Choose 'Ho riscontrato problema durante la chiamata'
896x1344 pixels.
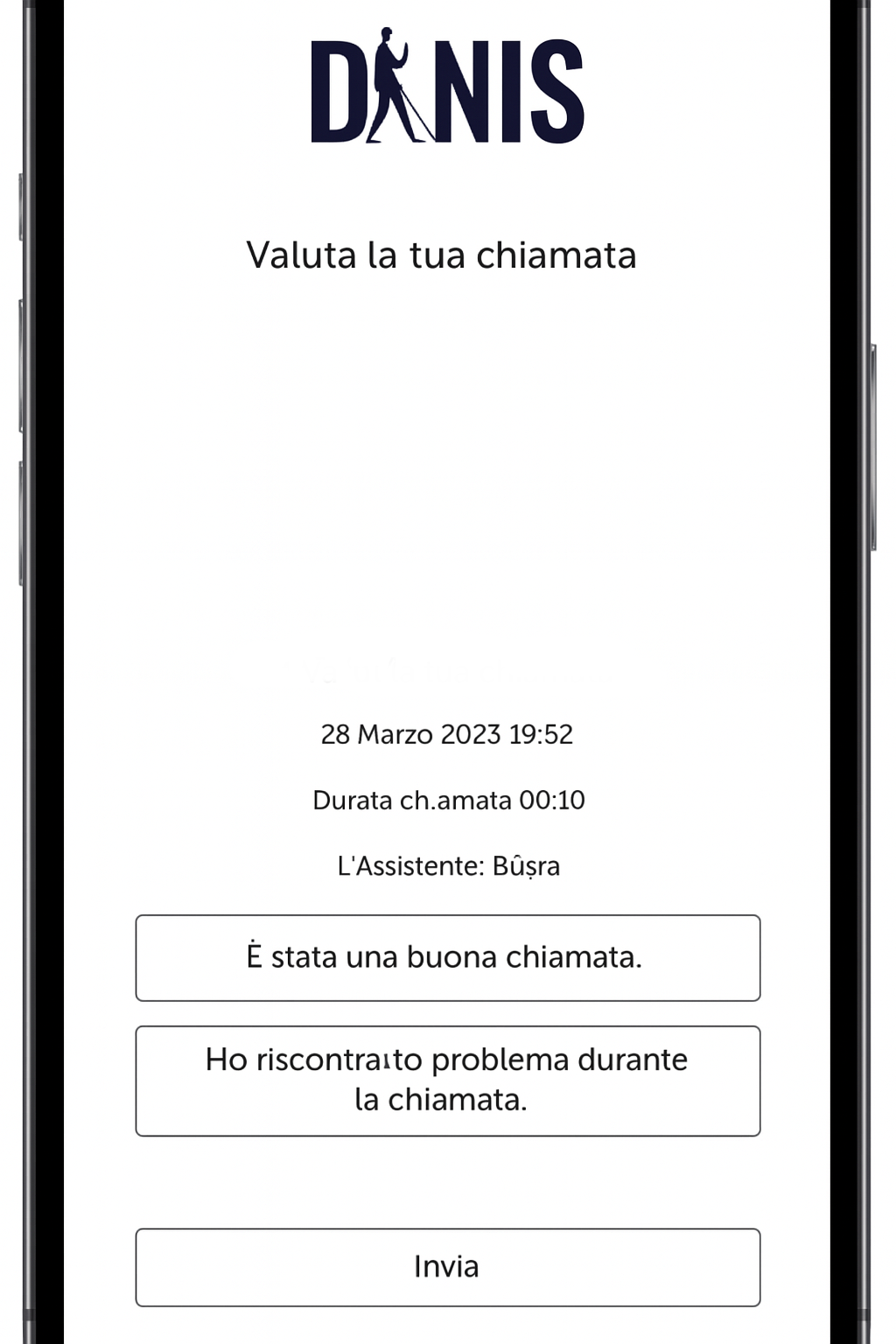click(447, 1080)
